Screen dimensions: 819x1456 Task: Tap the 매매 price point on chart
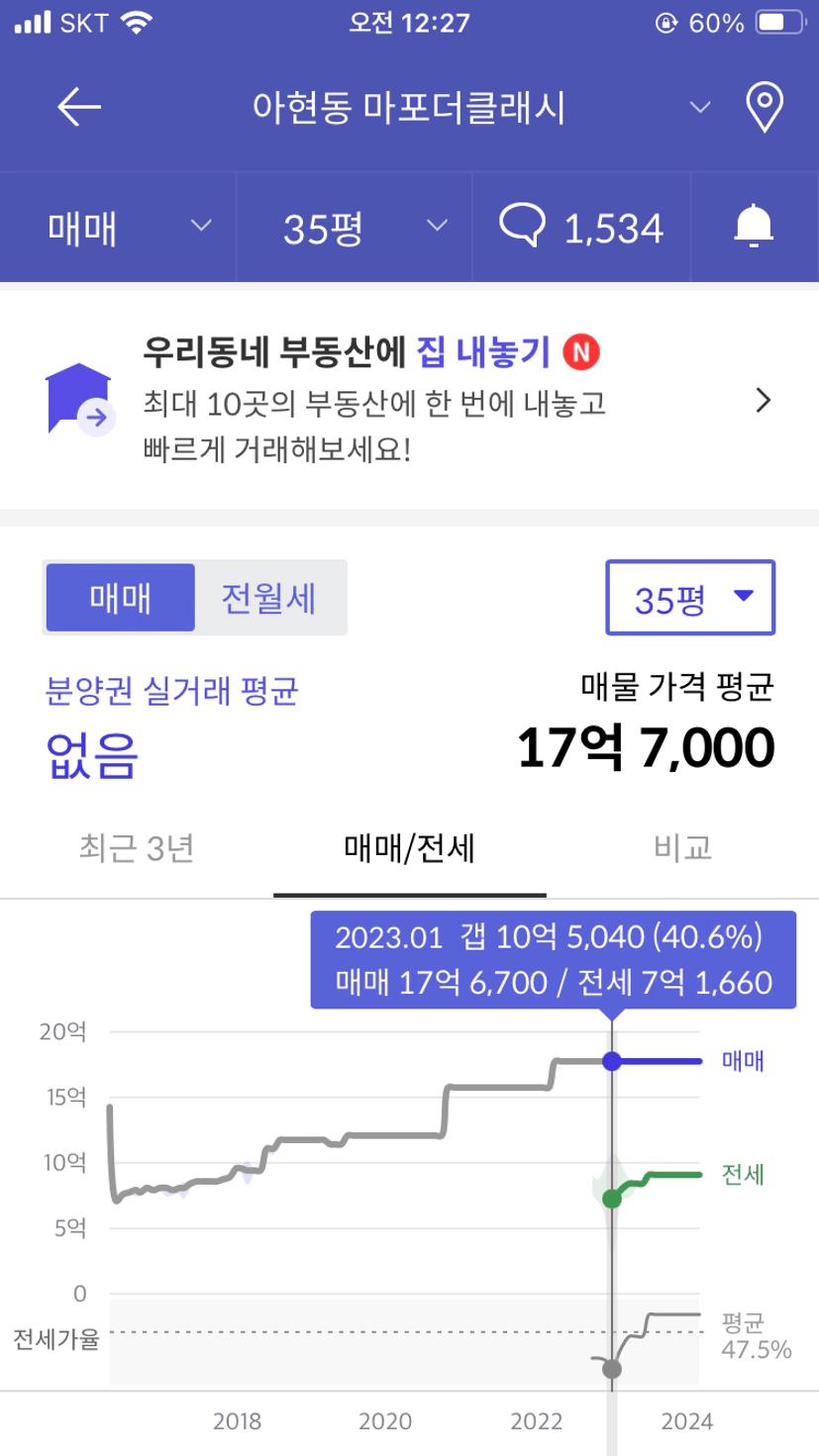click(612, 1061)
